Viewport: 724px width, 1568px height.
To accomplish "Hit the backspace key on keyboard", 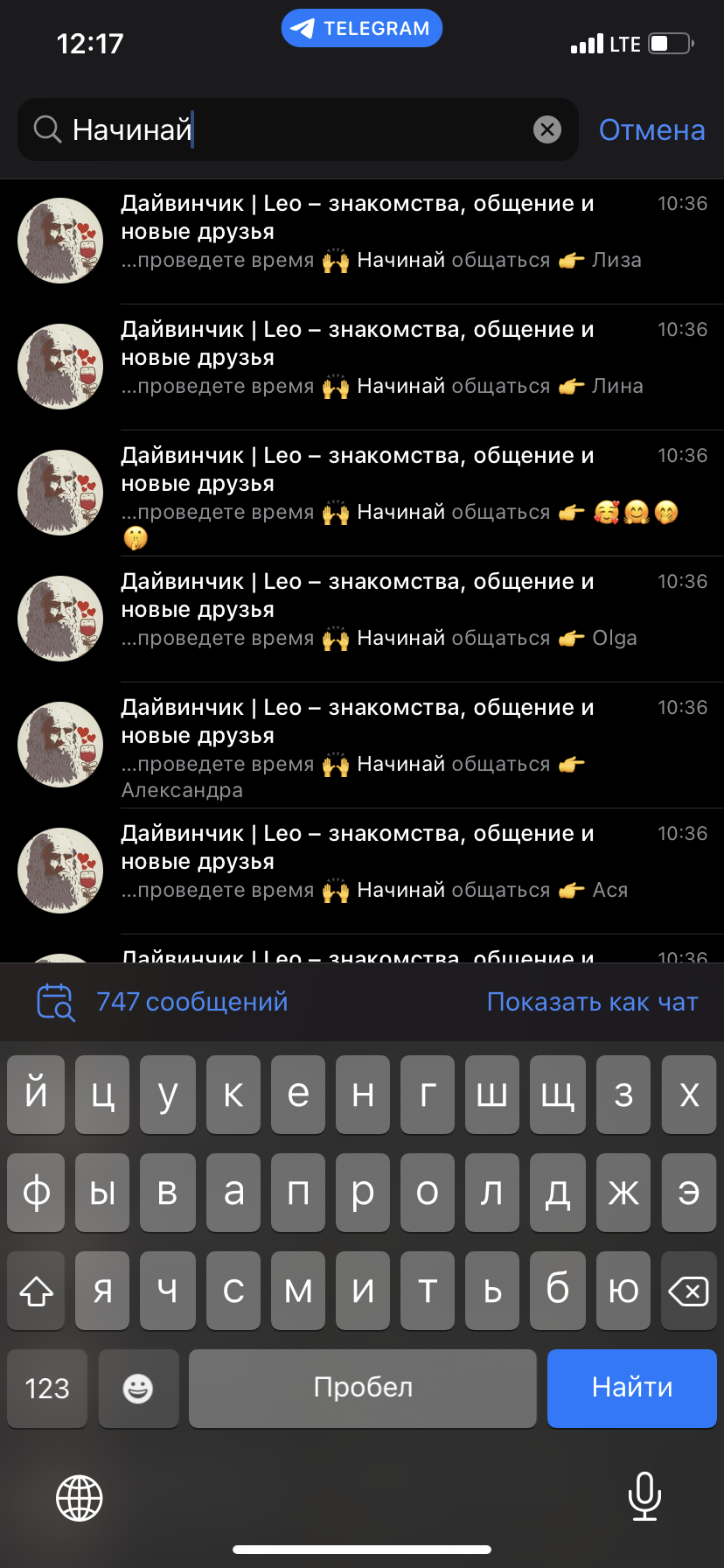I will [688, 1291].
